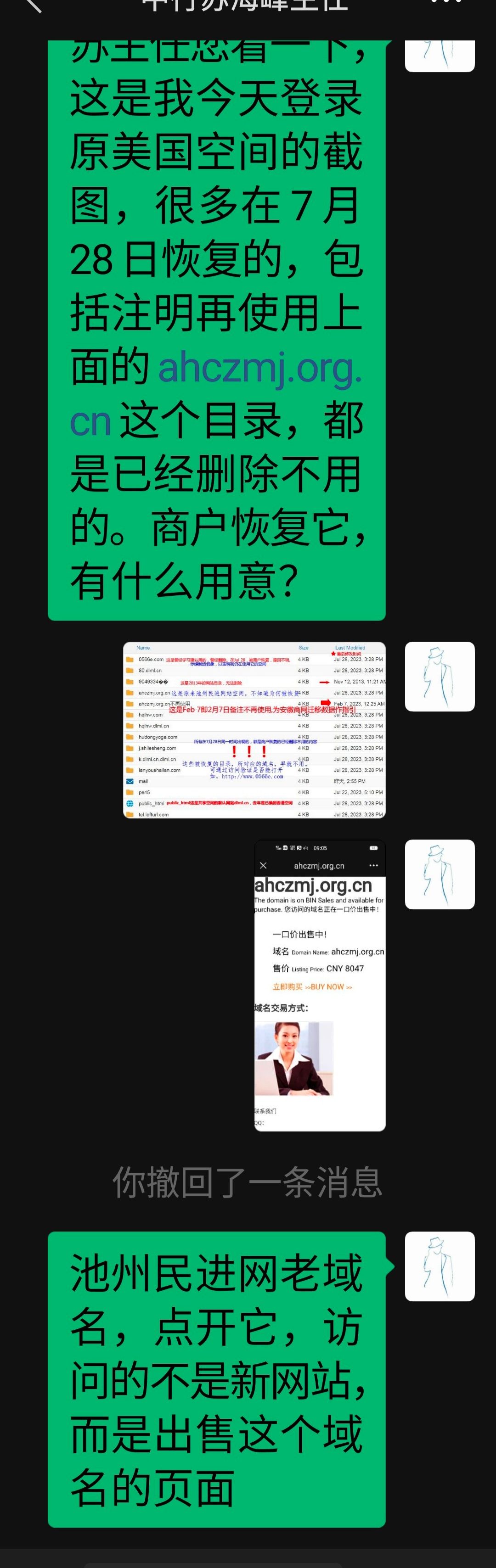
Task: Open the domain sale page screenshot
Action: 319,986
